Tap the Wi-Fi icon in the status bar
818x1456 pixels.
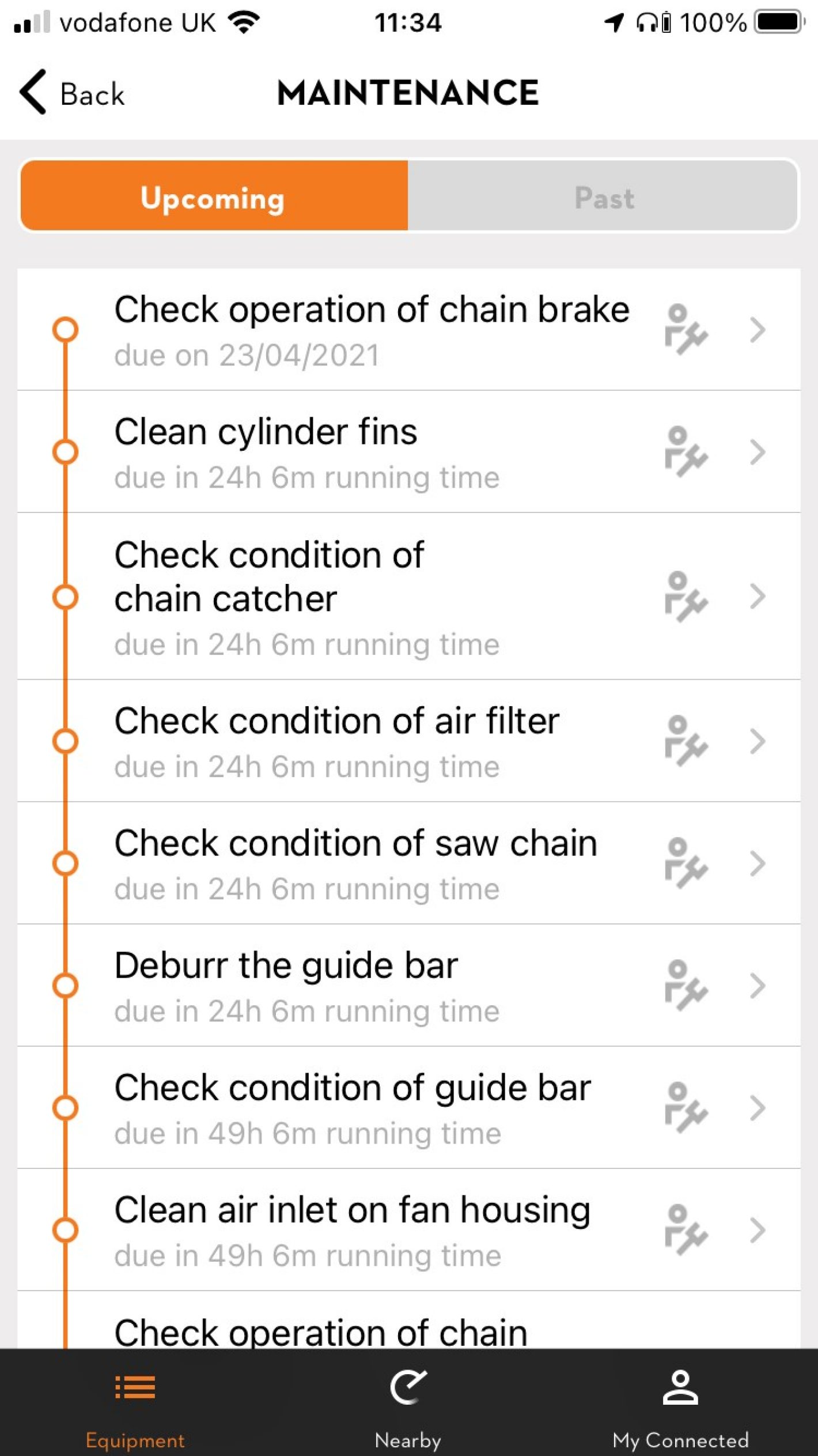pyautogui.click(x=244, y=22)
